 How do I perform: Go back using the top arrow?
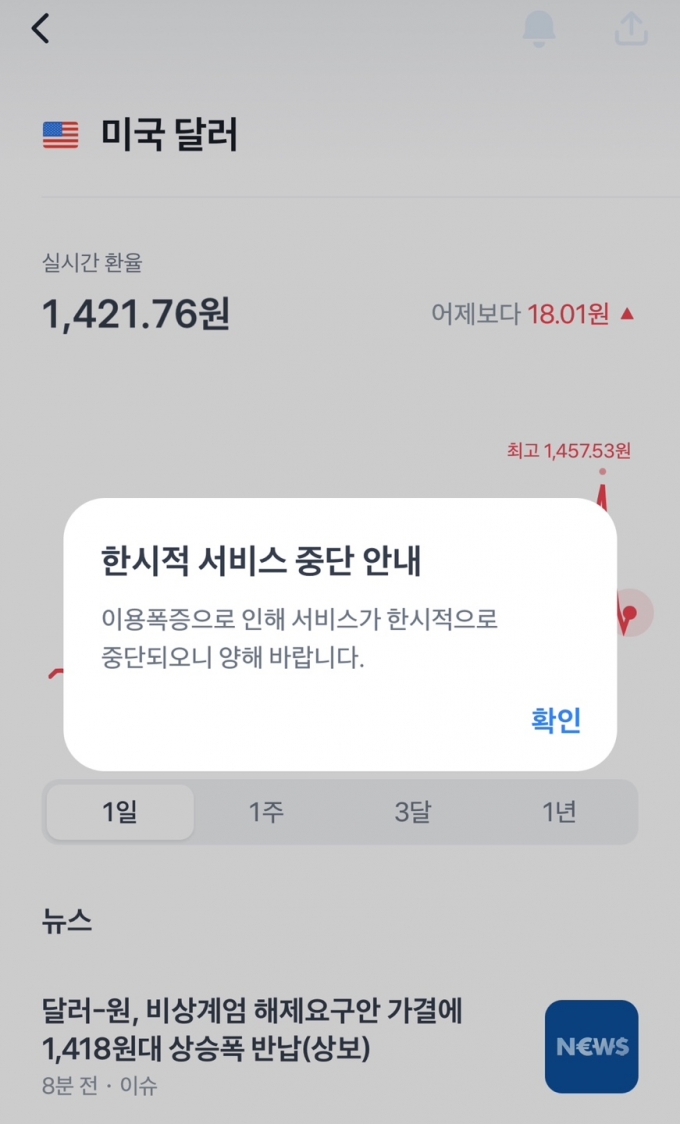(x=40, y=29)
